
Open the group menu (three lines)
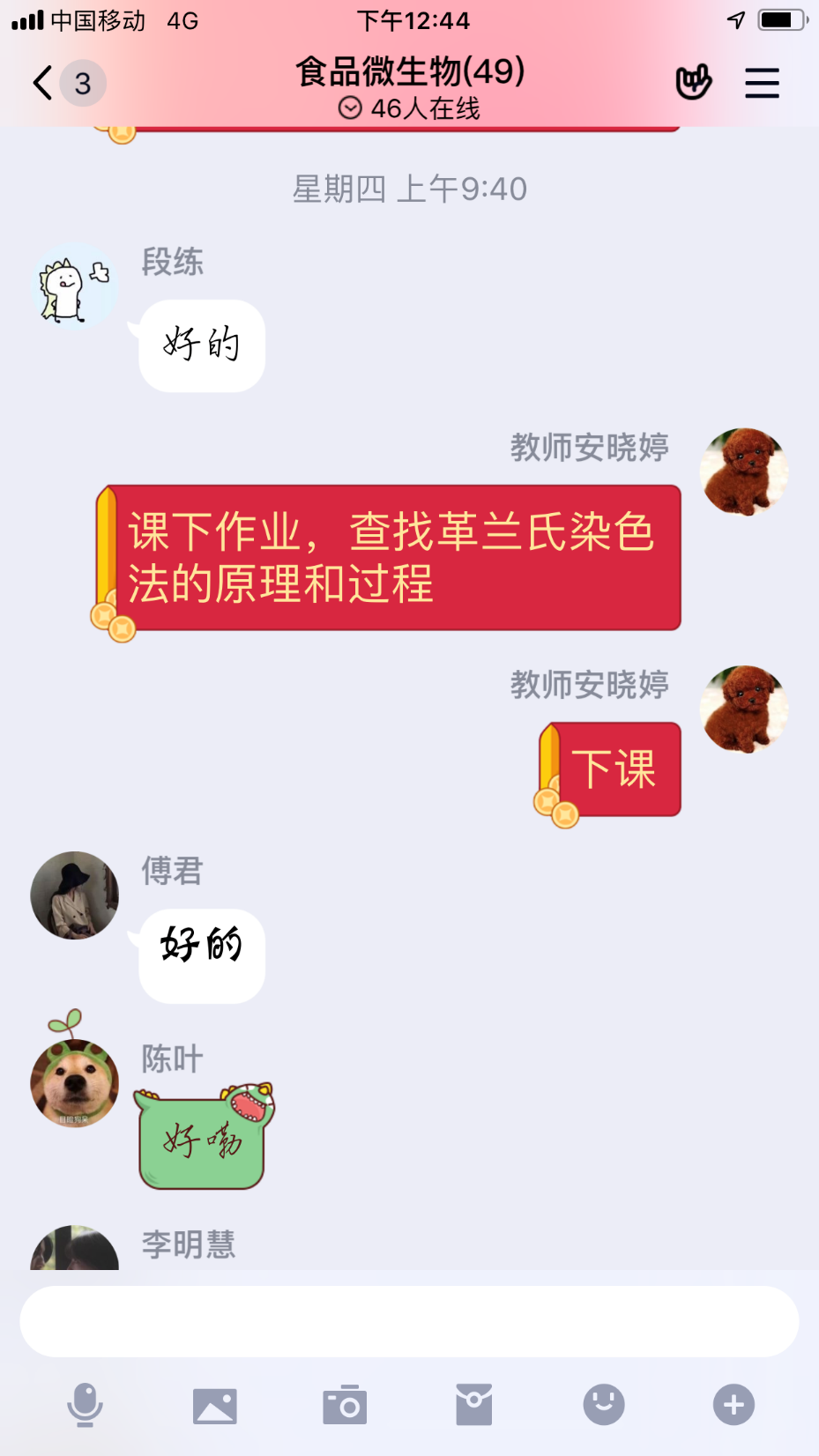pyautogui.click(x=762, y=84)
